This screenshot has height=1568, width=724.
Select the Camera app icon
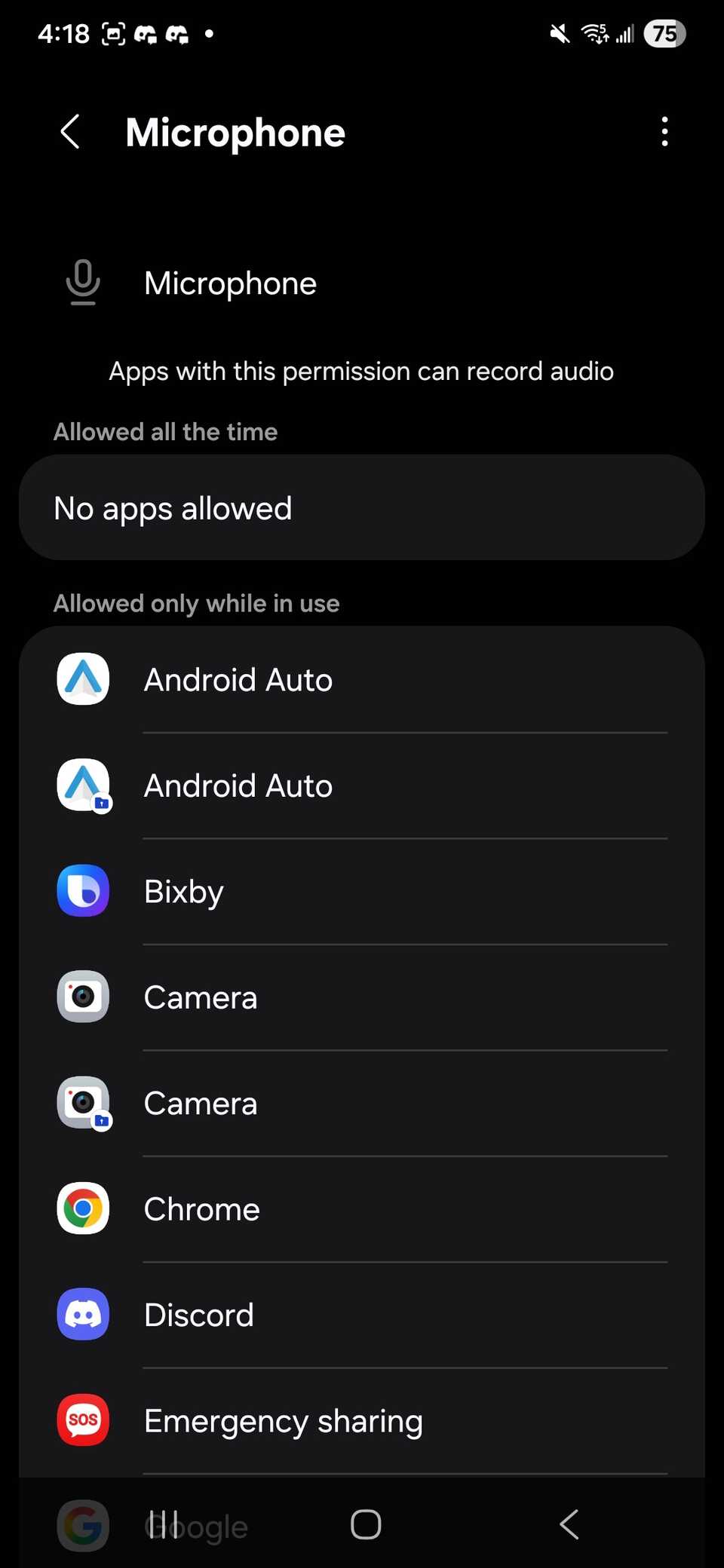pyautogui.click(x=83, y=997)
